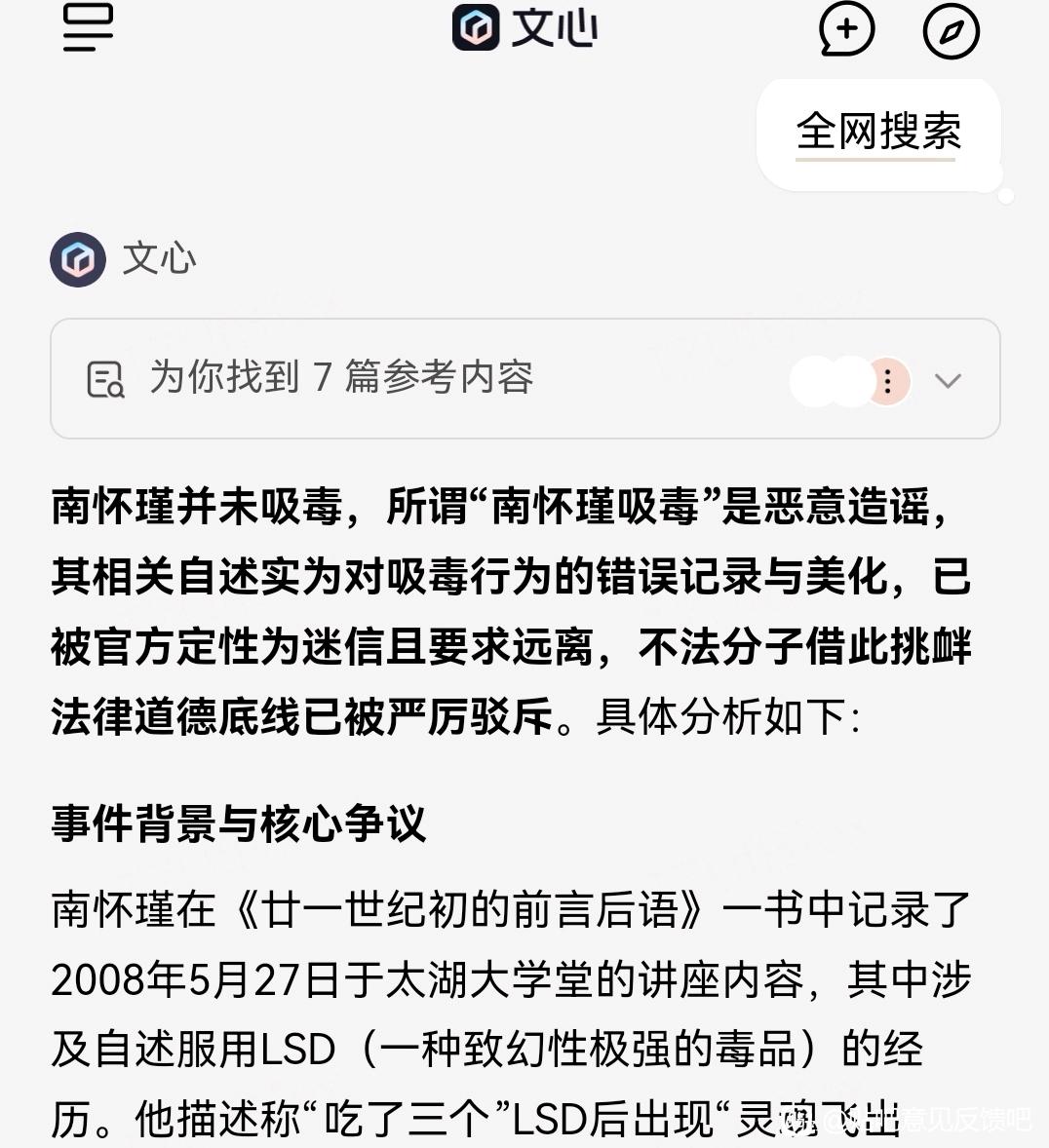Open the discover compass icon
This screenshot has height=1148, width=1049.
pyautogui.click(x=951, y=32)
